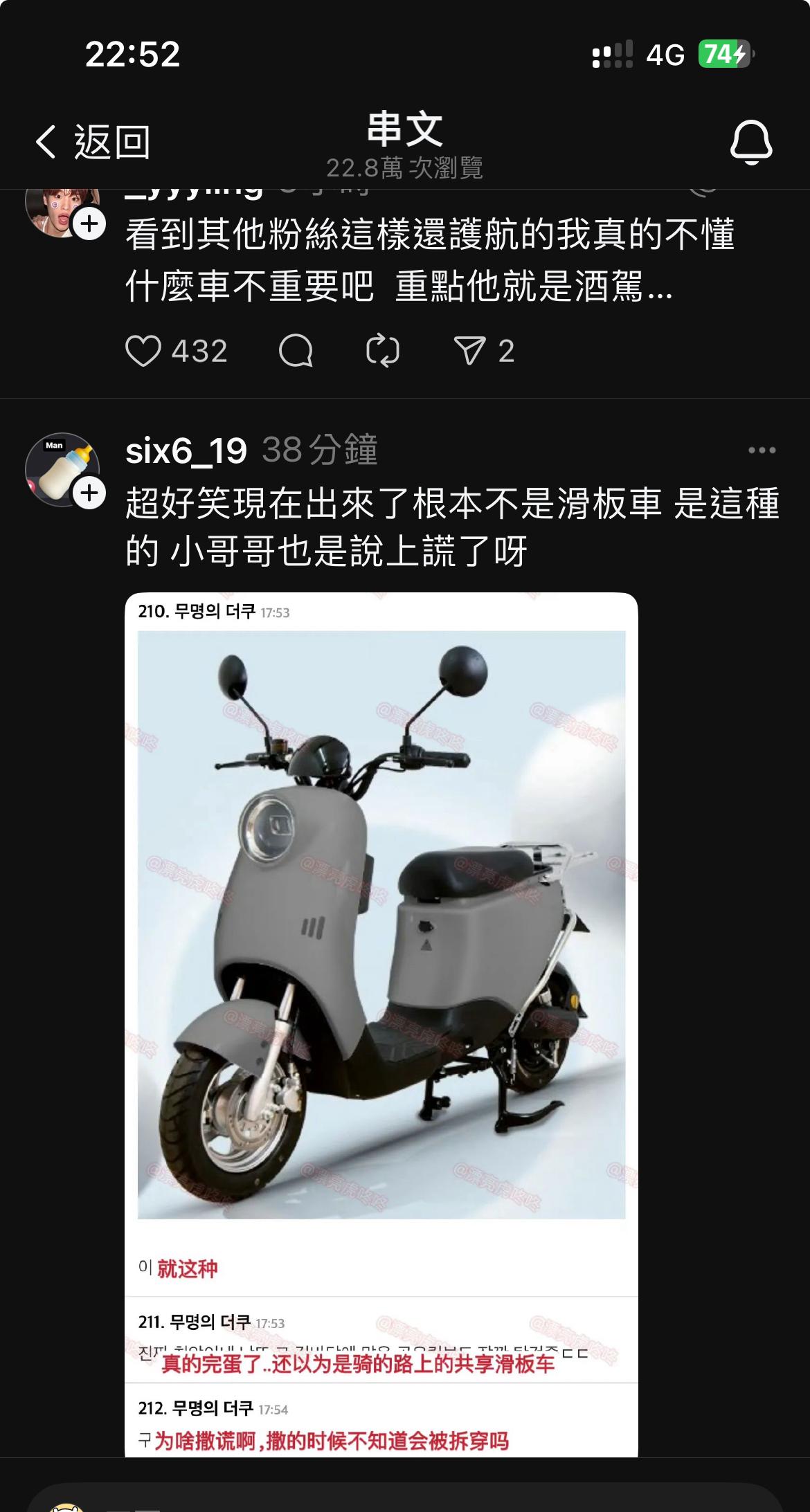Image resolution: width=810 pixels, height=1512 pixels.
Task: Share the post with 2 shares
Action: pos(470,351)
